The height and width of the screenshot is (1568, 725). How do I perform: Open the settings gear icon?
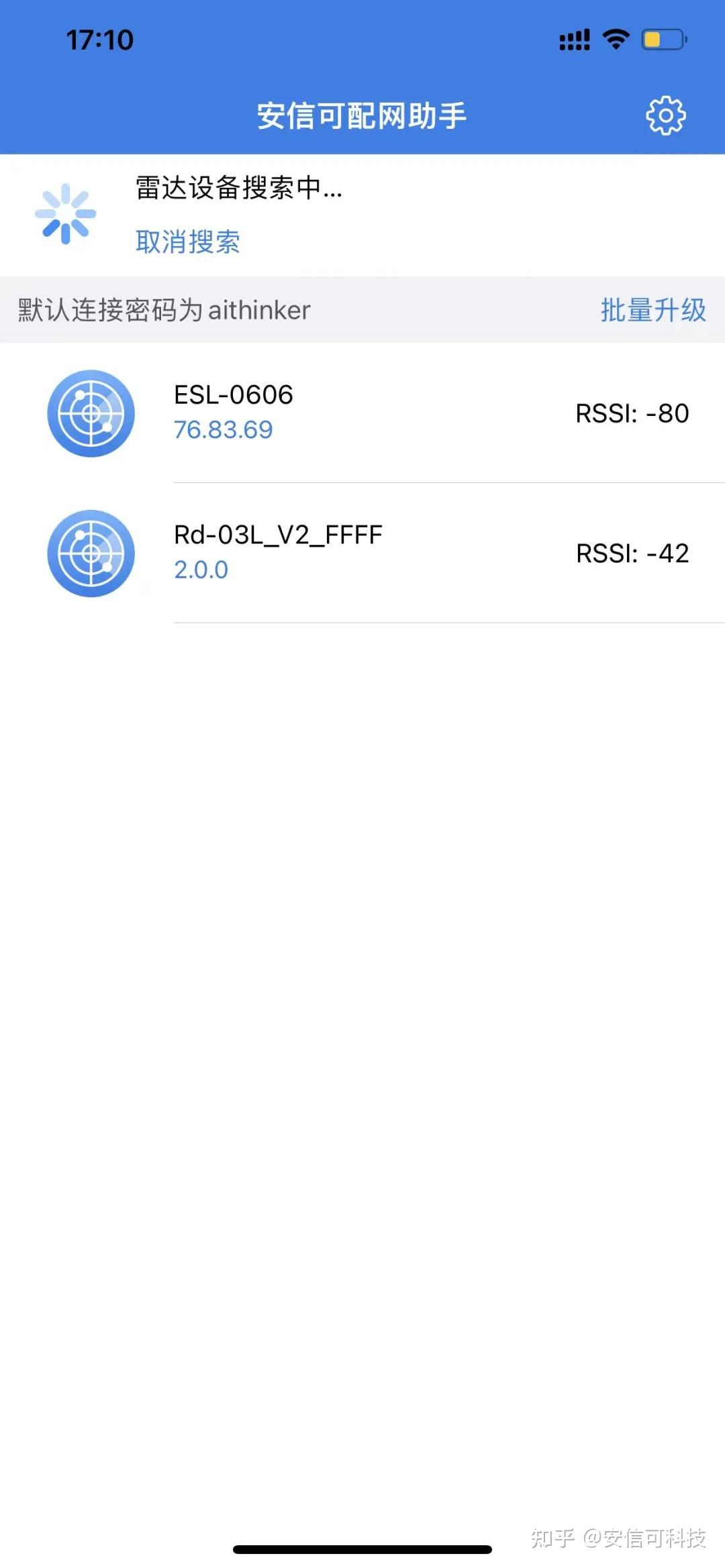[x=665, y=114]
